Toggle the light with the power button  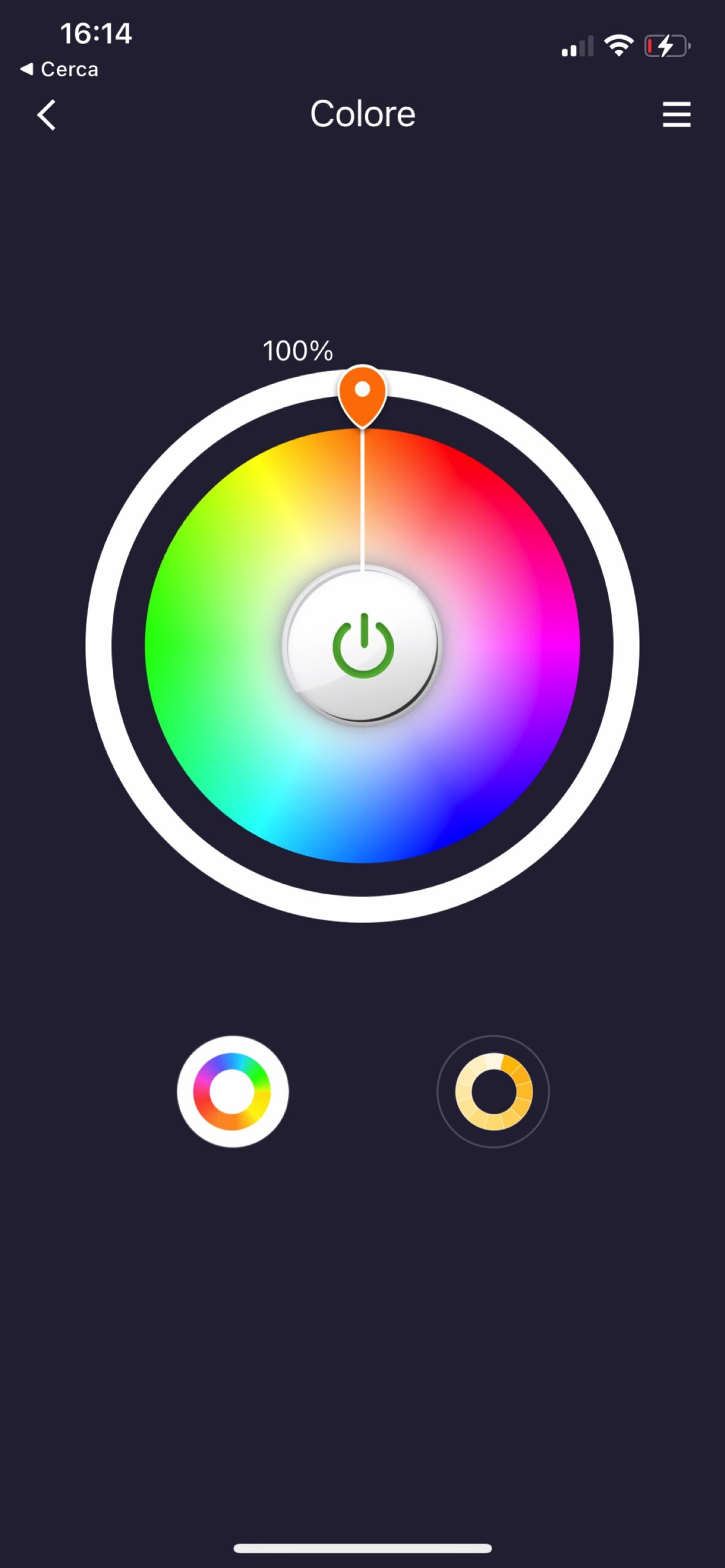(363, 646)
